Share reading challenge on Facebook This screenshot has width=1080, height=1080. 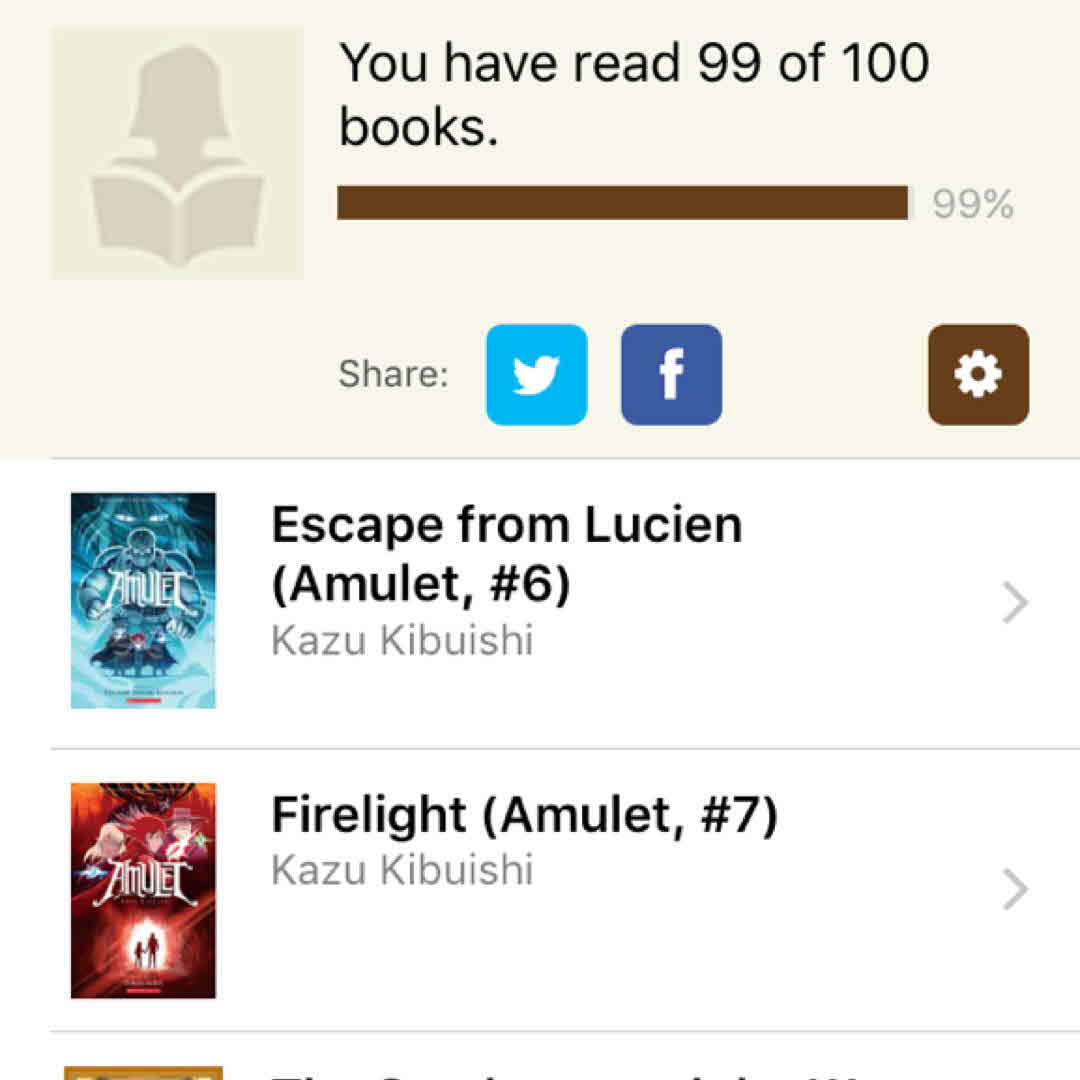[671, 375]
